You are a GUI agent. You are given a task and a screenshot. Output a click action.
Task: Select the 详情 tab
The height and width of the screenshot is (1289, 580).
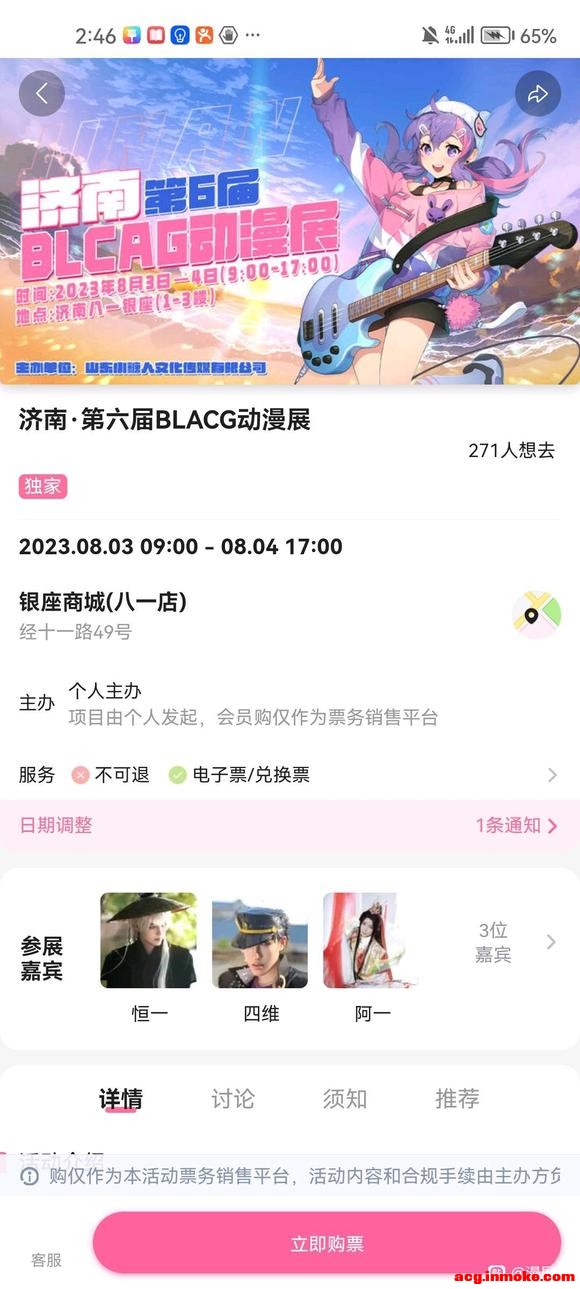121,1099
